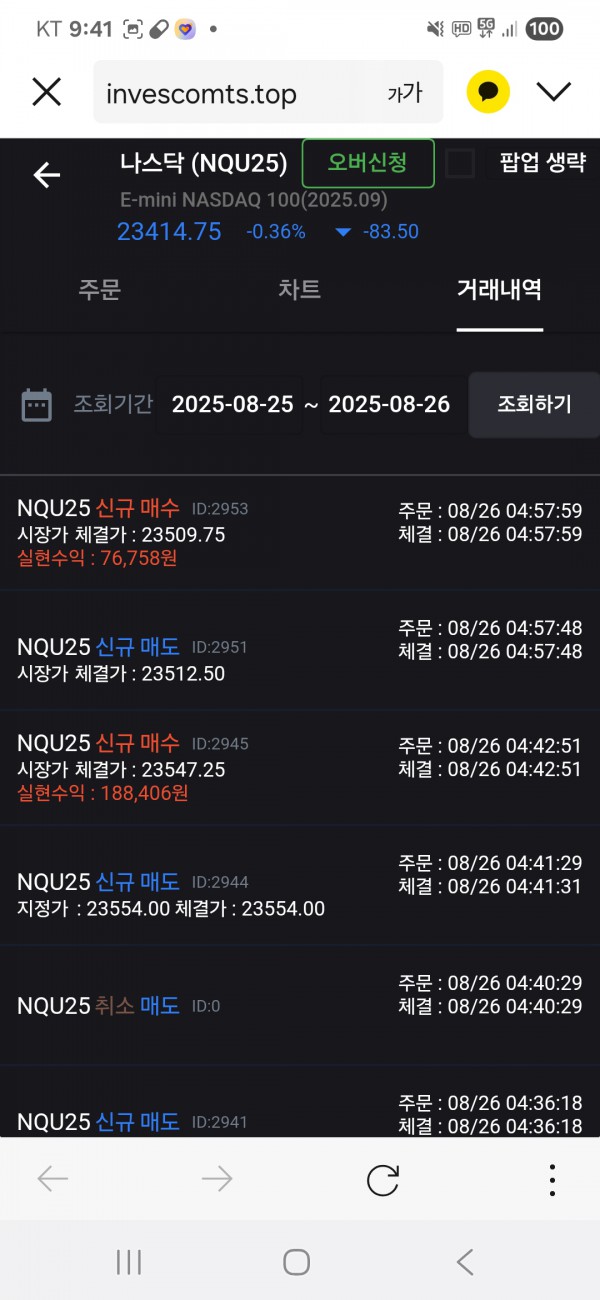Tap the yellow KakaoTalk chat icon
600x1300 pixels.
pos(488,93)
